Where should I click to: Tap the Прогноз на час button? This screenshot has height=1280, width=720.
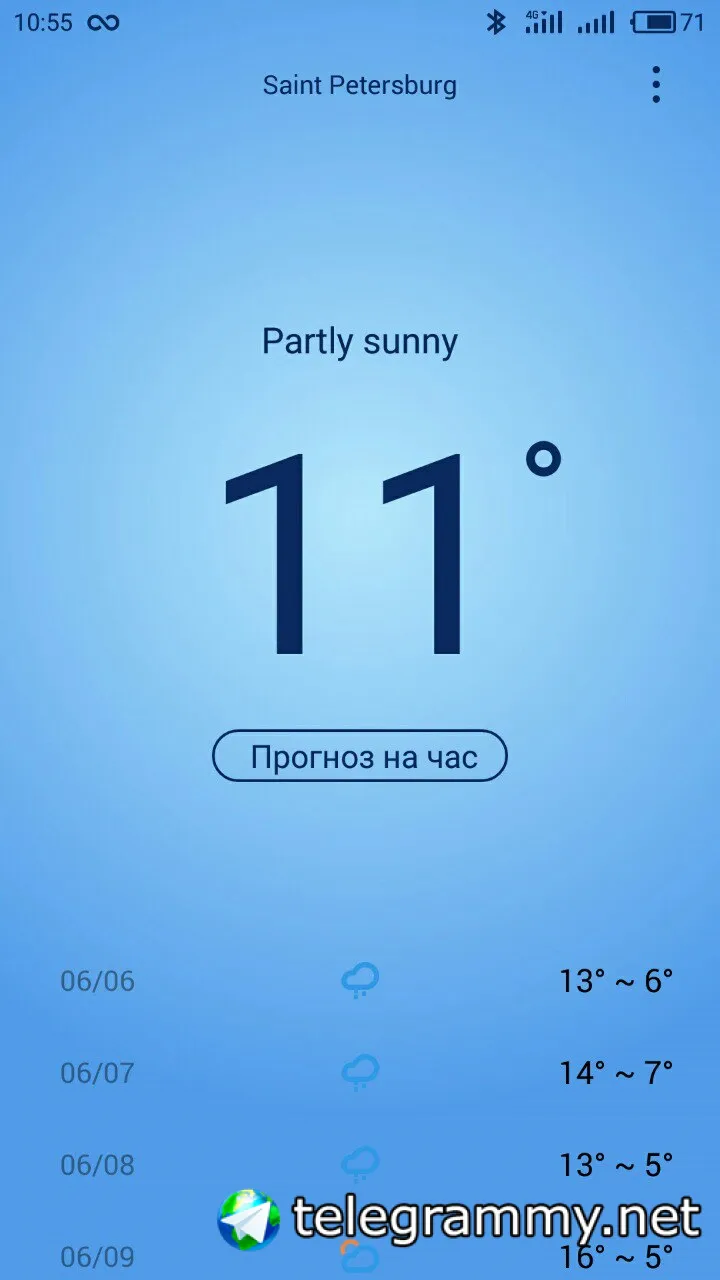pos(360,756)
